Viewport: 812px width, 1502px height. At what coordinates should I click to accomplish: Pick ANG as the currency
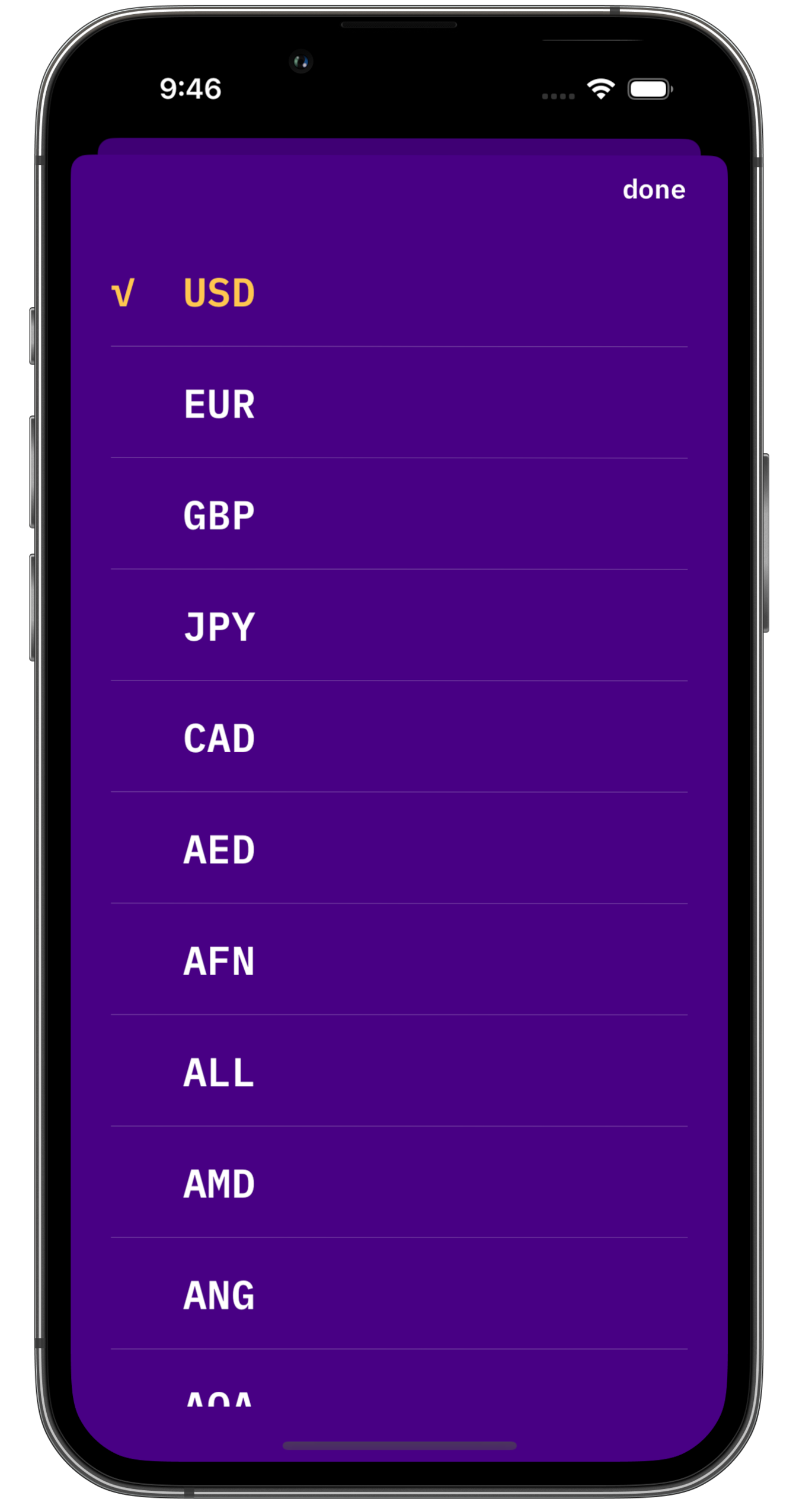[399, 1294]
